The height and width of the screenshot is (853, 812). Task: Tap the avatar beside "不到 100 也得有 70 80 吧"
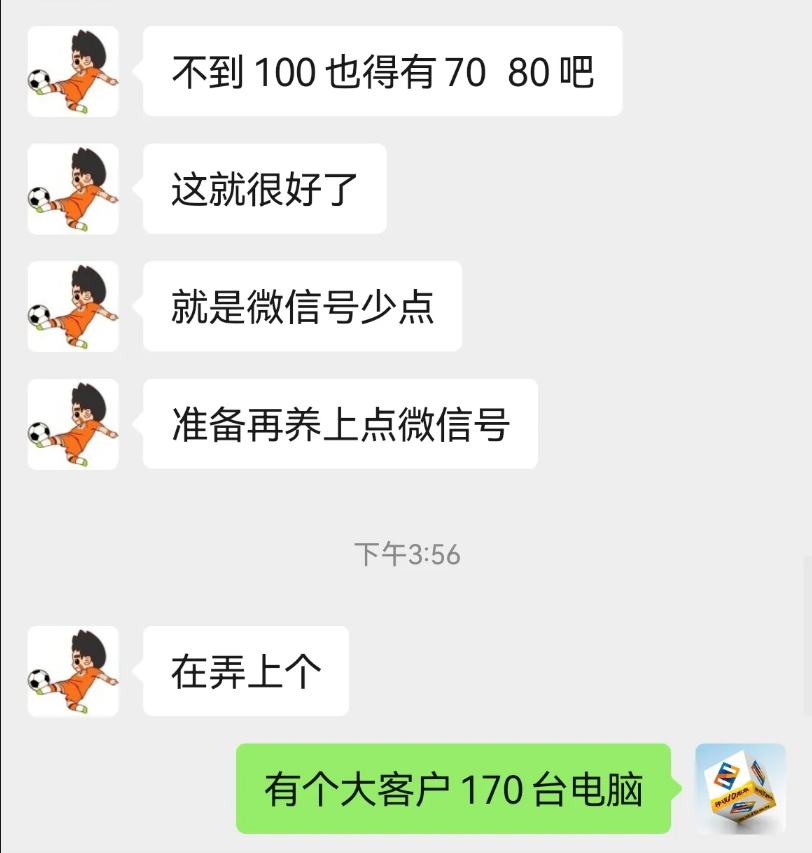[73, 71]
